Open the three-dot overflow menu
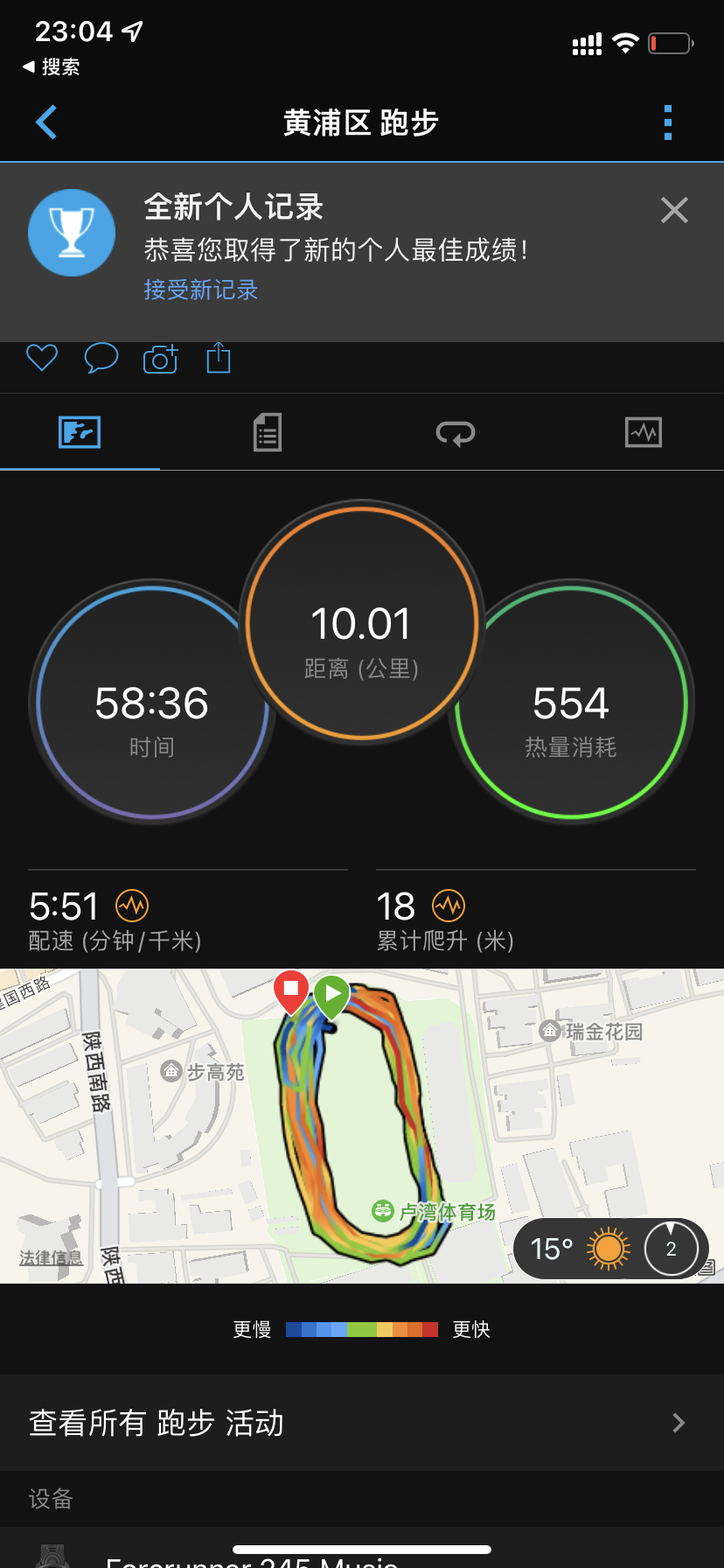Viewport: 724px width, 1568px height. 668,122
